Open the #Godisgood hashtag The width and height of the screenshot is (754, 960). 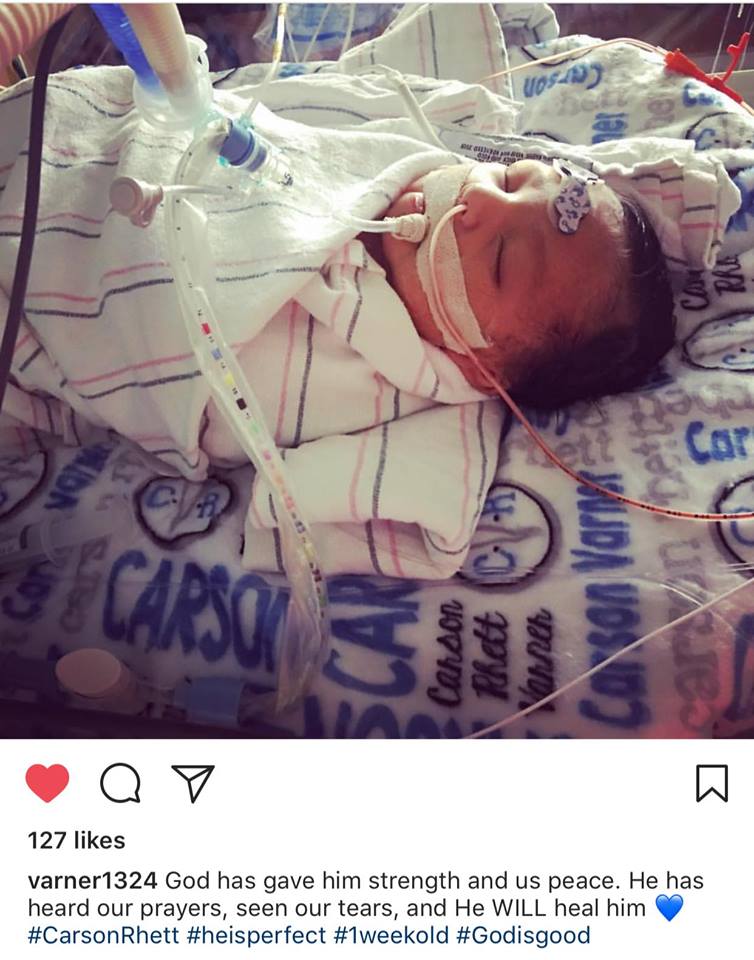[523, 935]
